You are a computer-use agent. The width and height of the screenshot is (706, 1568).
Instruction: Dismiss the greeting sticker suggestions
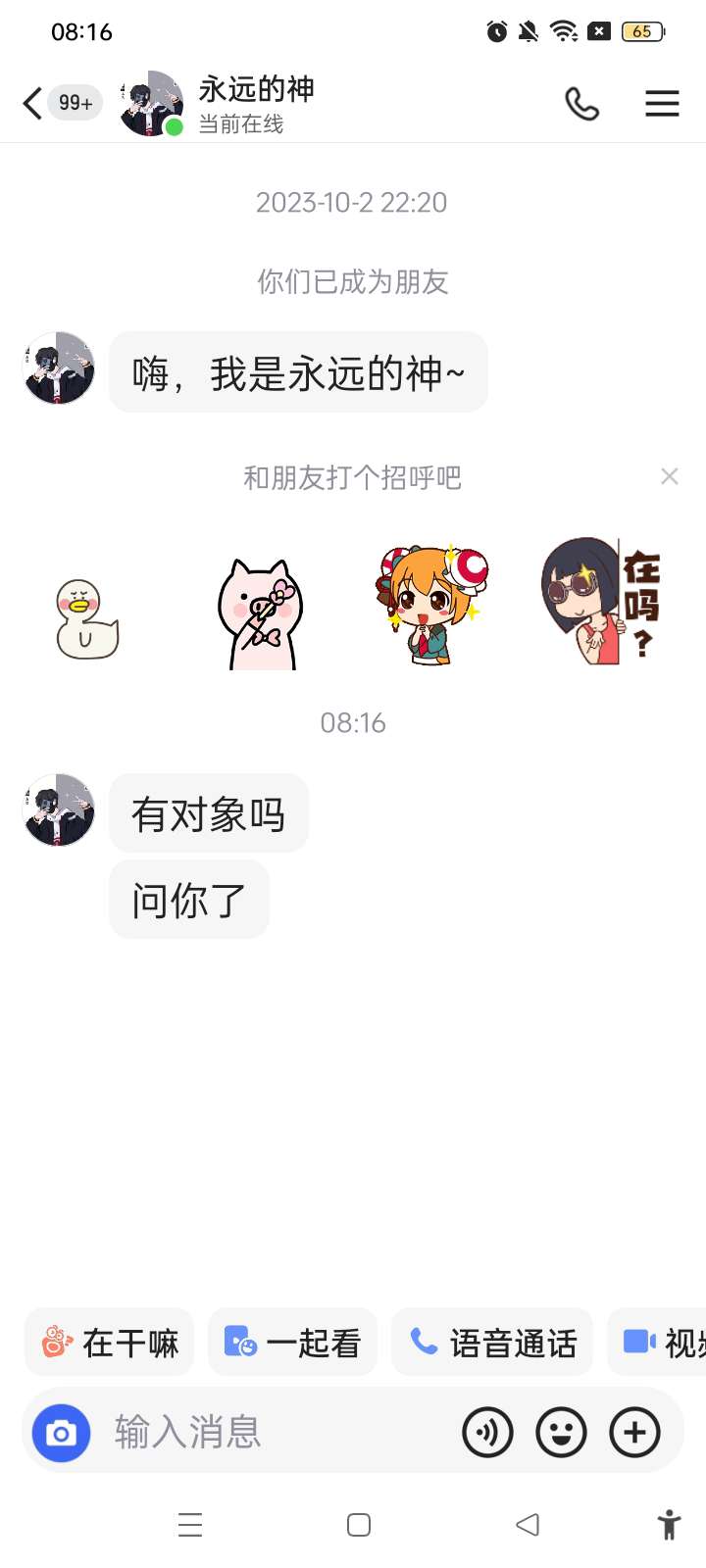(670, 476)
